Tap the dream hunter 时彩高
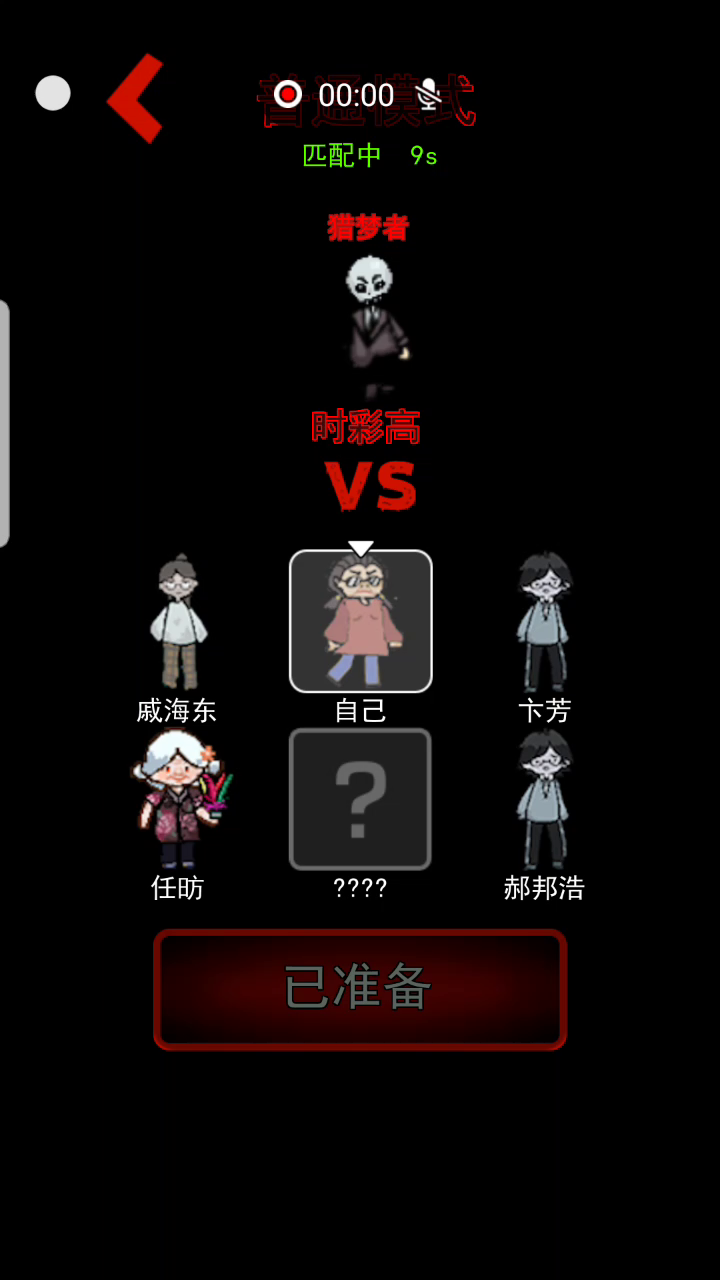720x1280 pixels. [x=371, y=325]
